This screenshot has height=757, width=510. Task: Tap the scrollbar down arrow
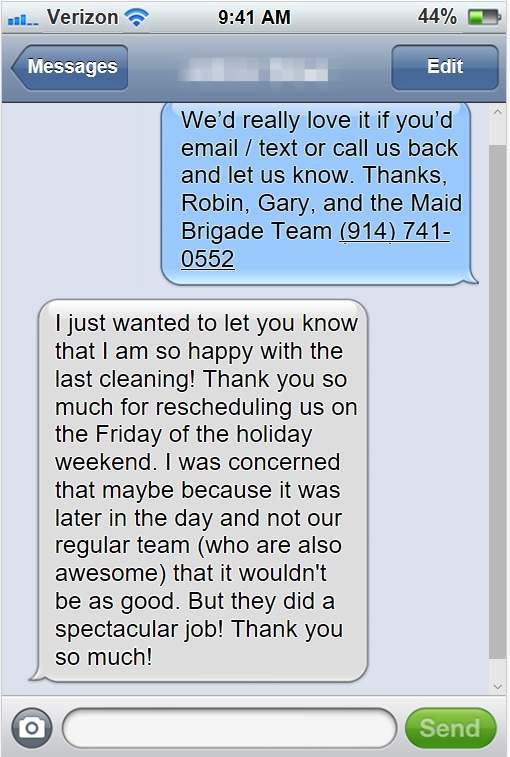[498, 686]
